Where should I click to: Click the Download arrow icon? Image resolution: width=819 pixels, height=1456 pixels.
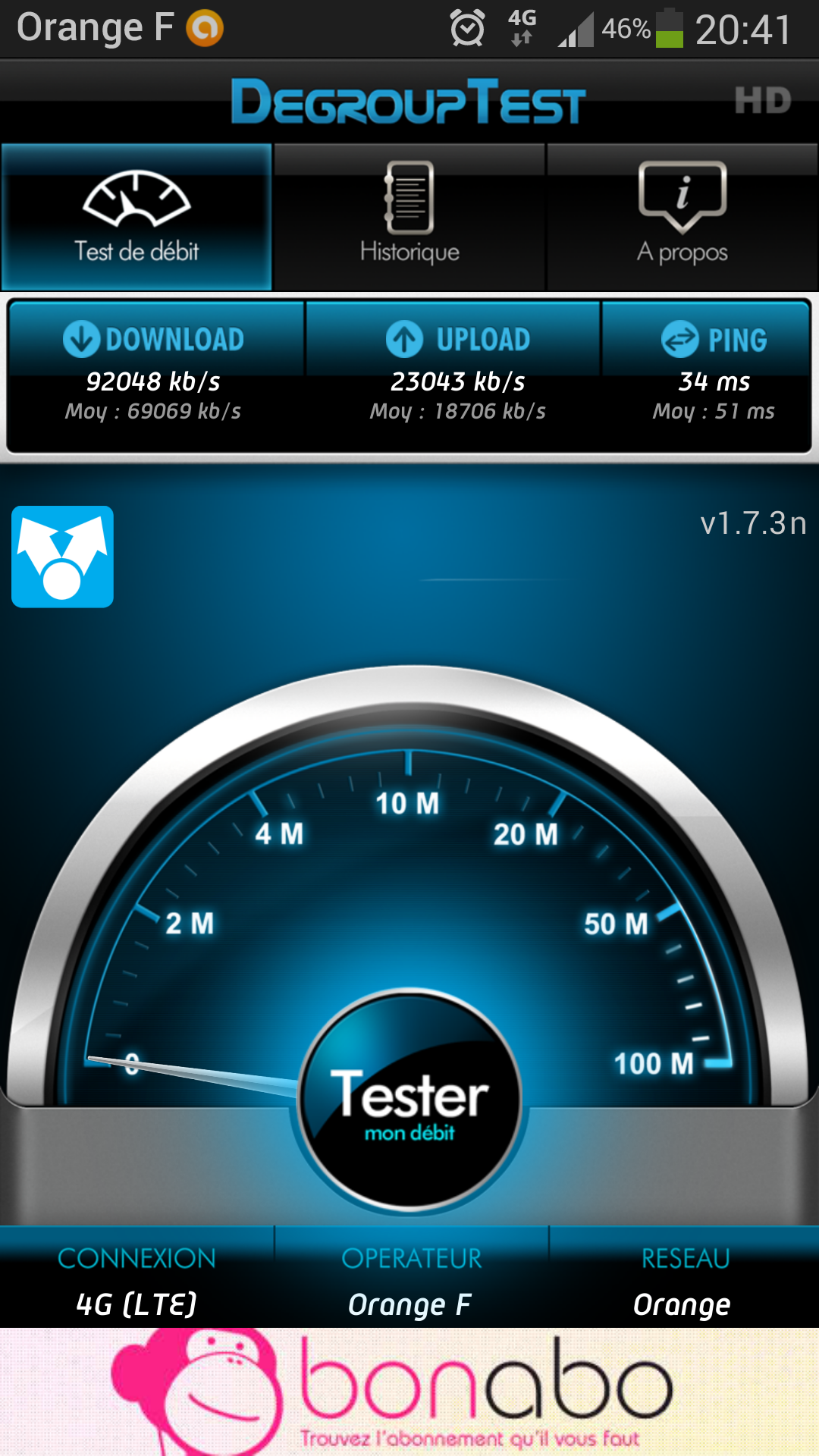pyautogui.click(x=82, y=339)
